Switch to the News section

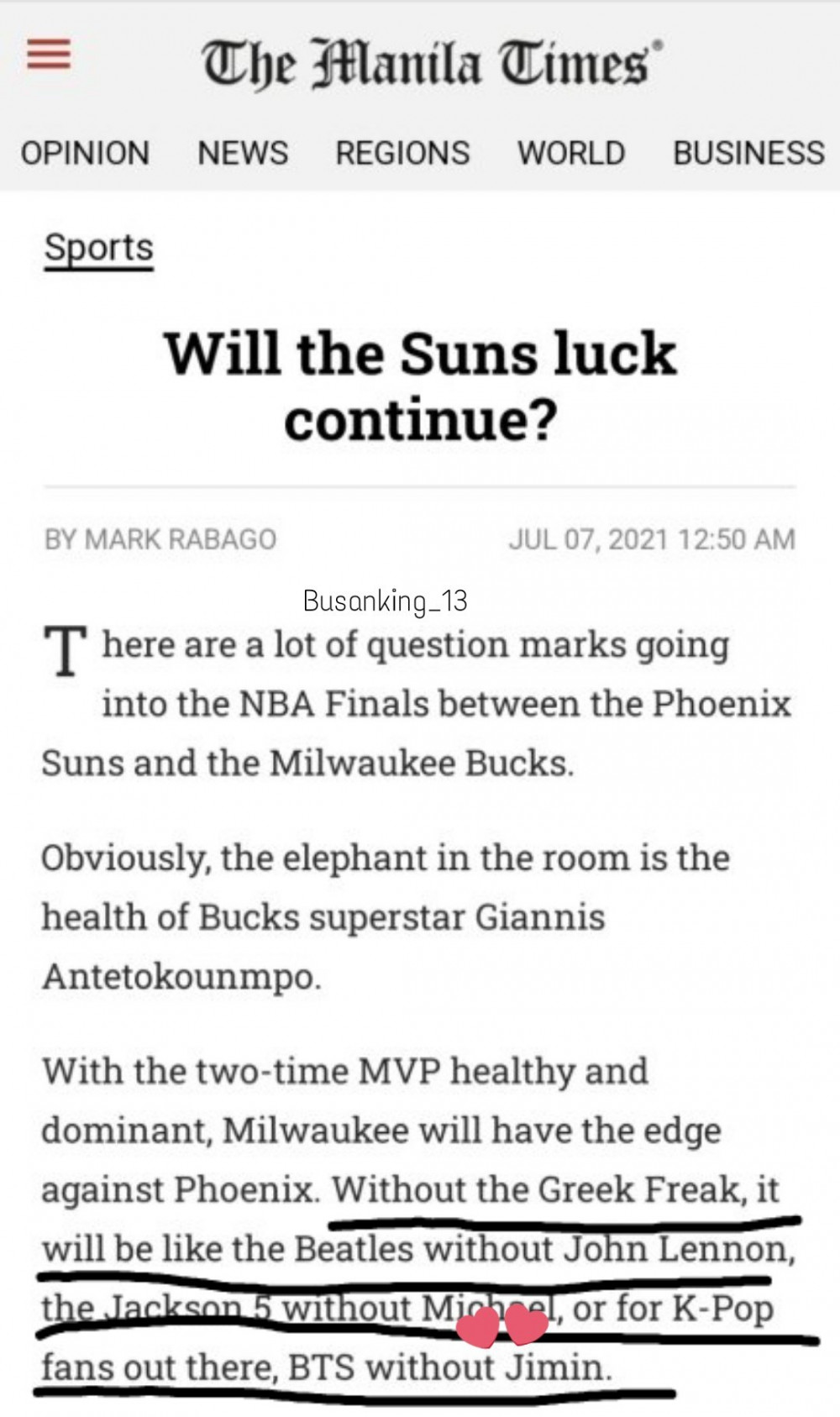pyautogui.click(x=243, y=153)
